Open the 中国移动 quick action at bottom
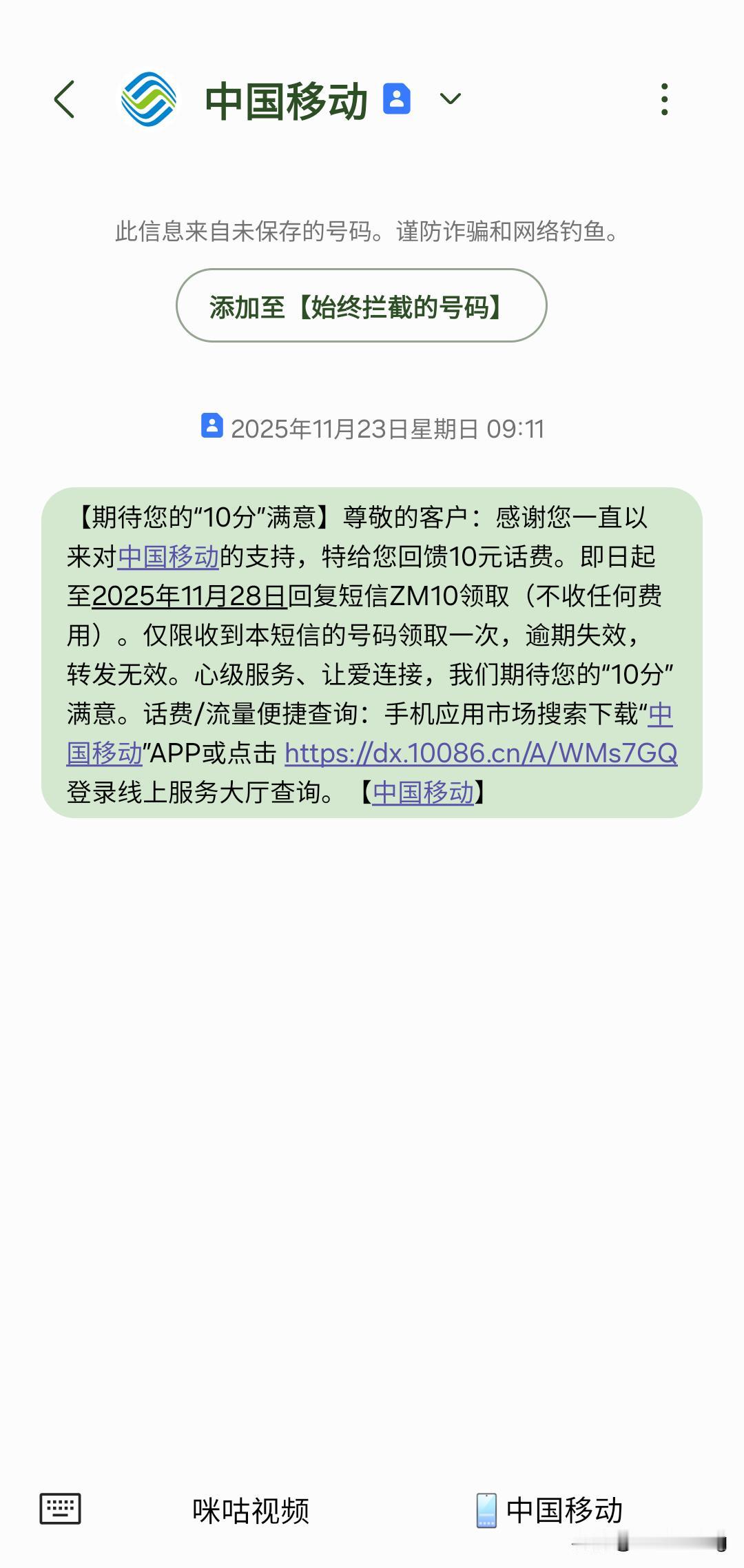Screen dimensions: 744x1568 566,1509
